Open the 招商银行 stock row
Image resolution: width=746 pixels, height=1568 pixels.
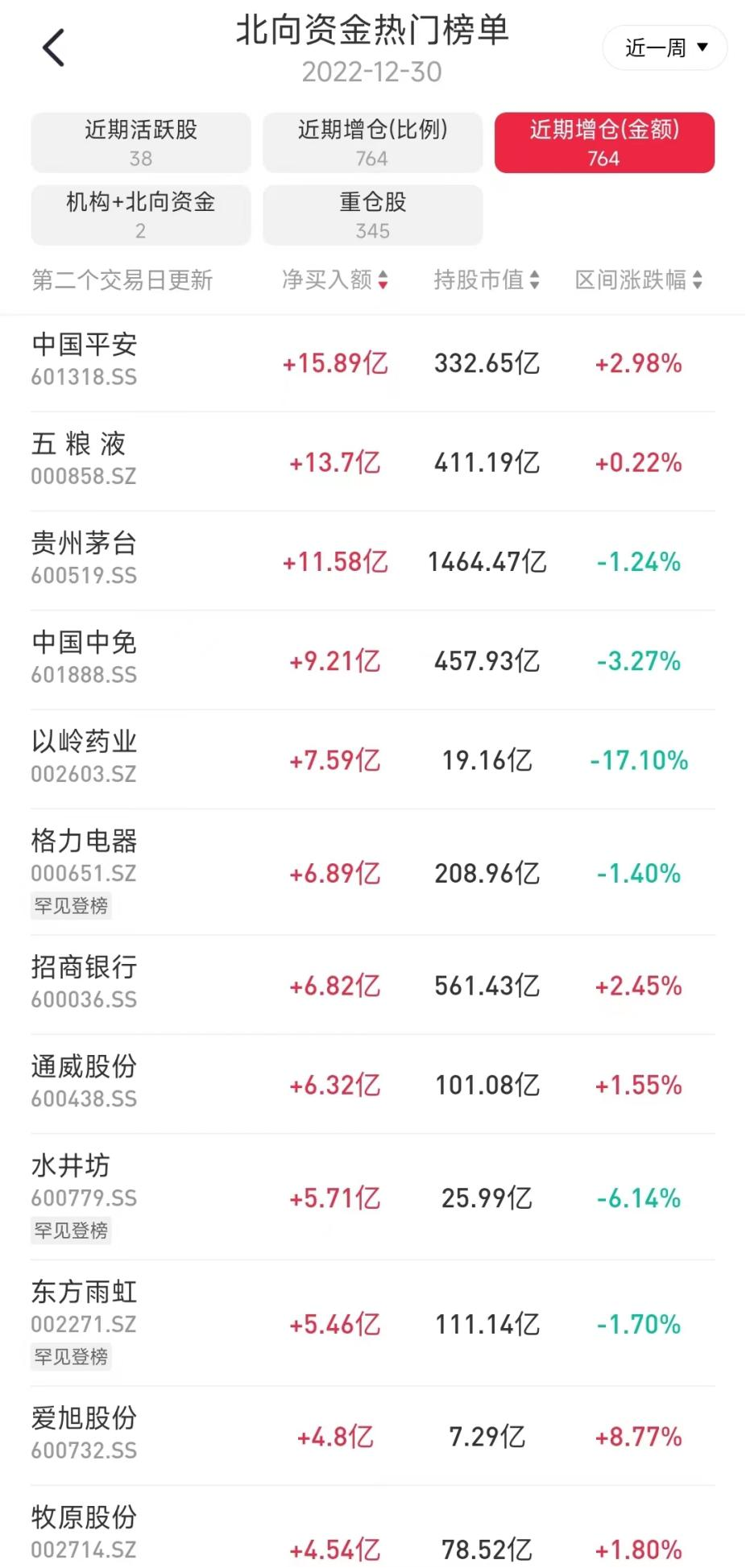372,985
